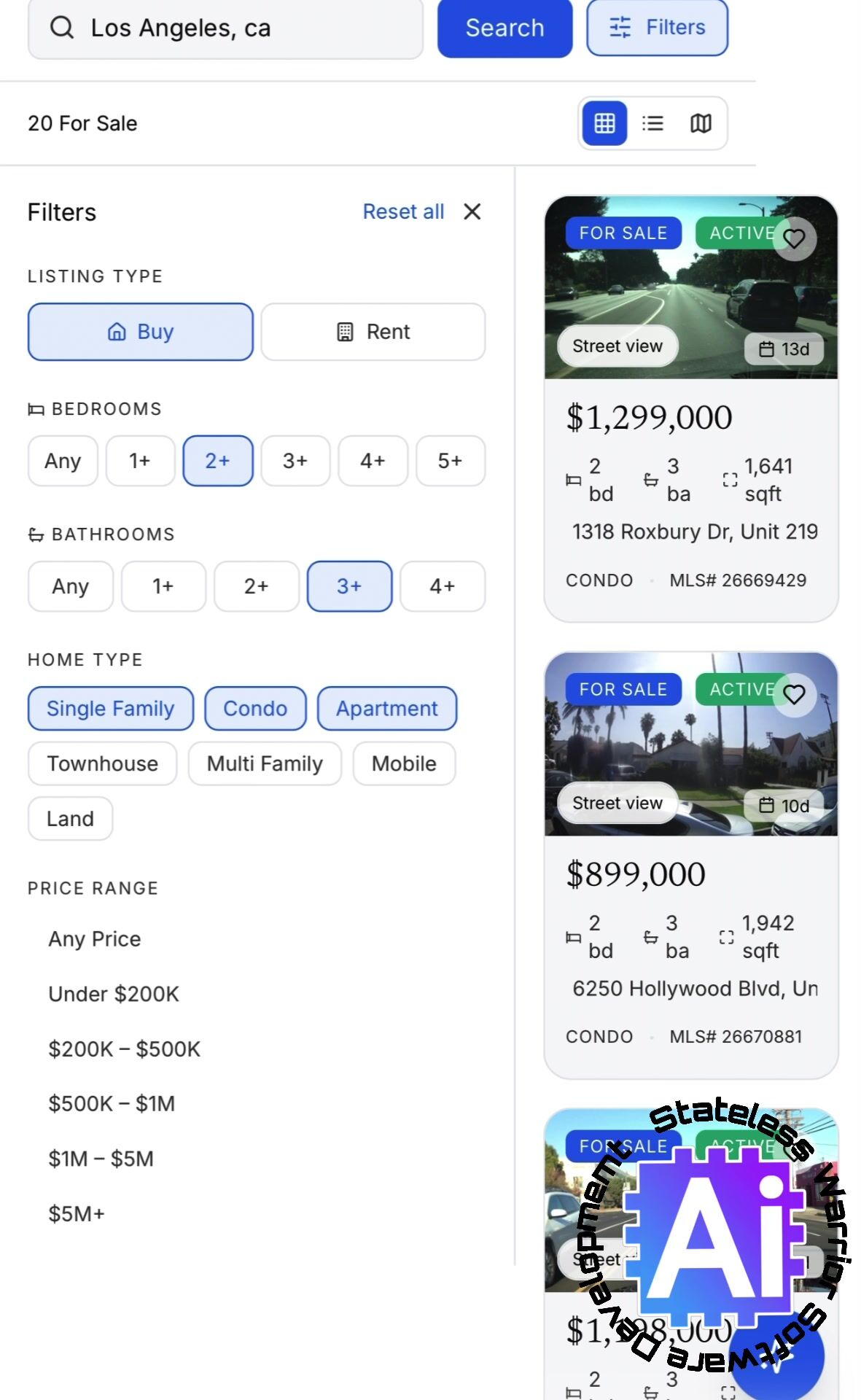Image resolution: width=861 pixels, height=1400 pixels.
Task: Switch to list view
Action: [x=652, y=123]
